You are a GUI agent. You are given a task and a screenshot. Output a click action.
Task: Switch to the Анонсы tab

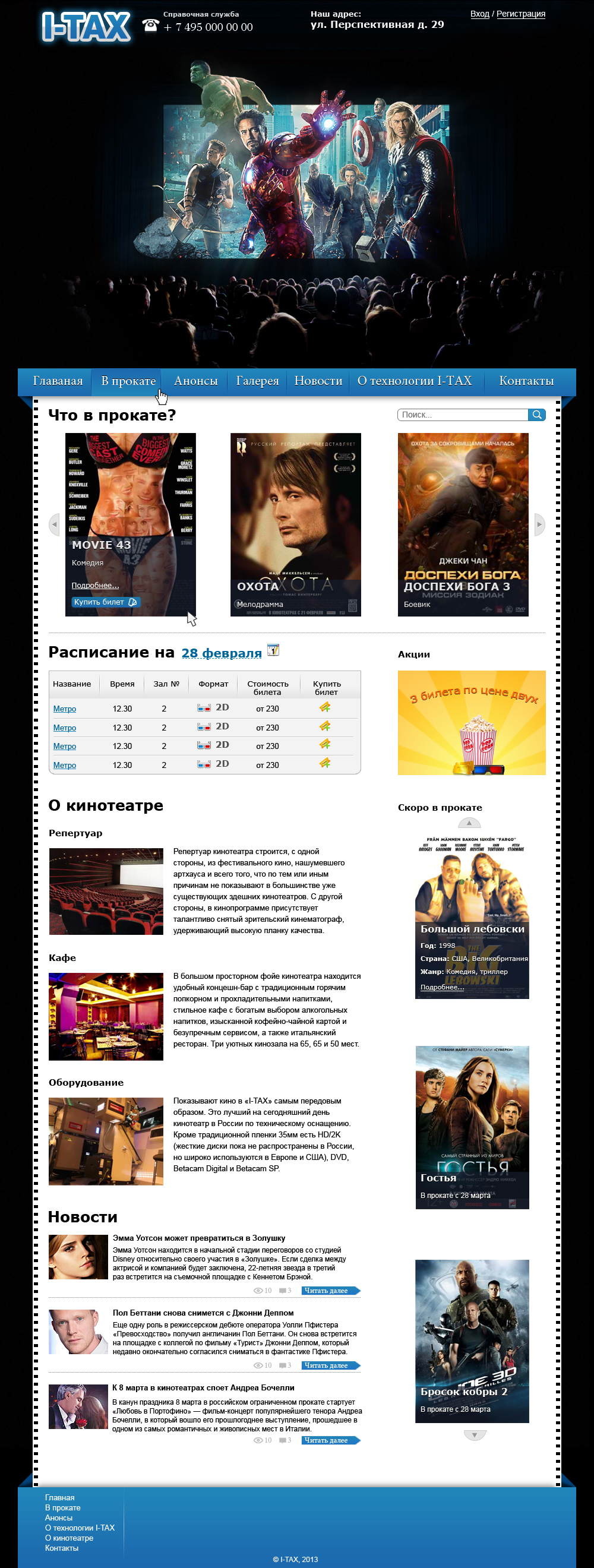coord(195,381)
